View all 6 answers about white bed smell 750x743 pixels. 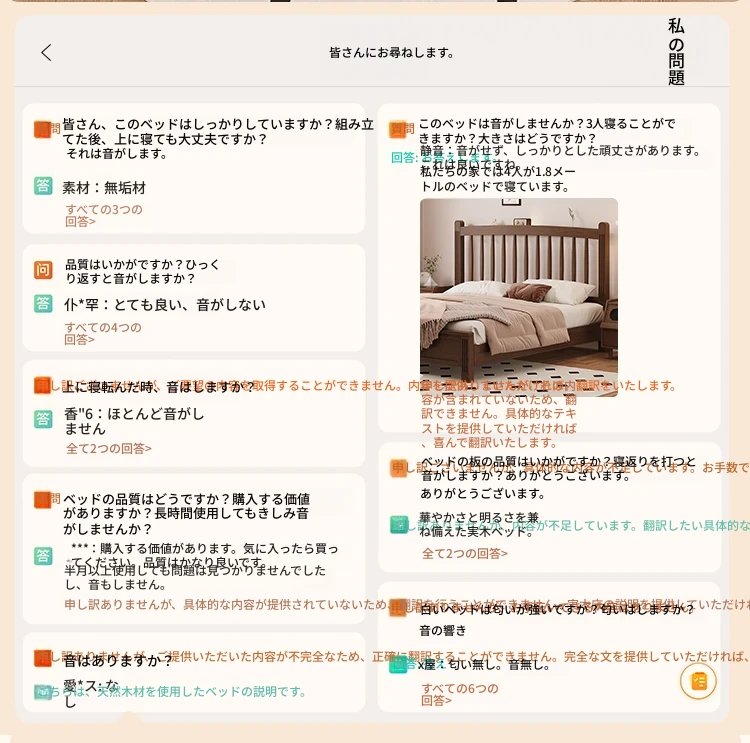pos(459,694)
